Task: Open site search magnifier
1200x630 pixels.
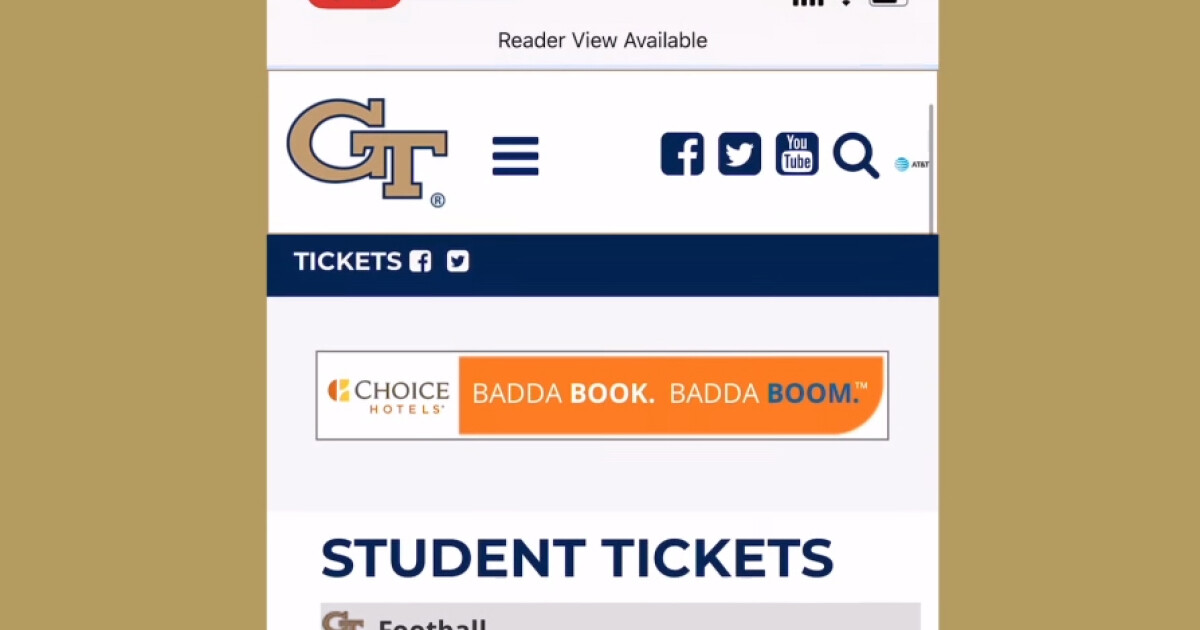Action: (855, 156)
